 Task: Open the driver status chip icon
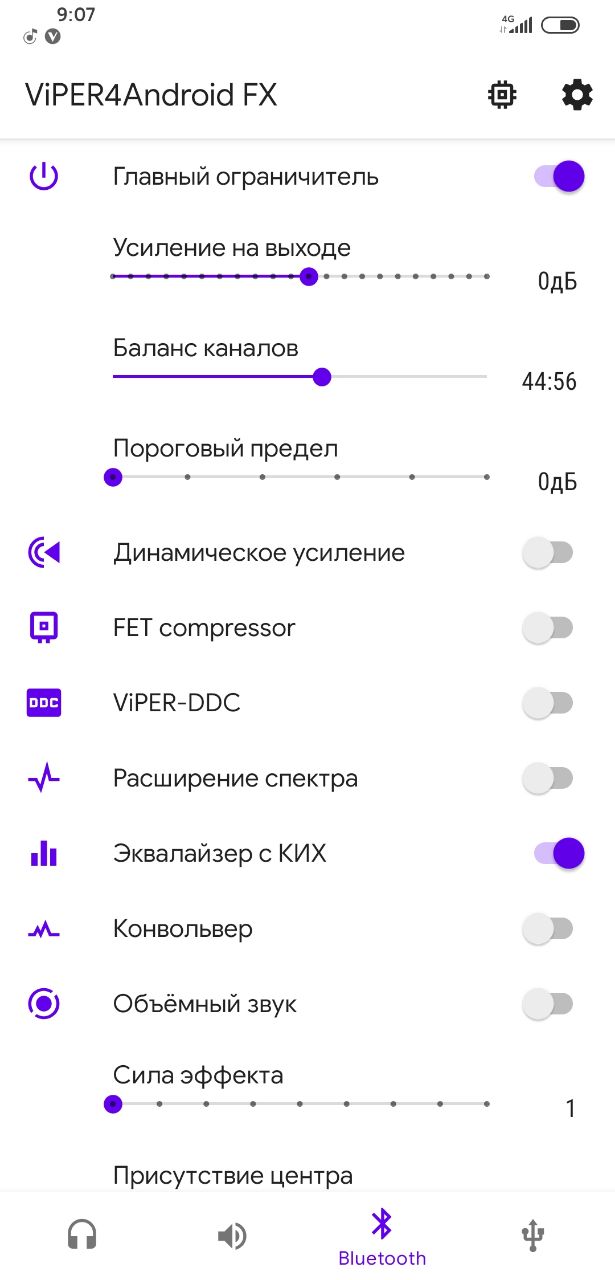(502, 96)
